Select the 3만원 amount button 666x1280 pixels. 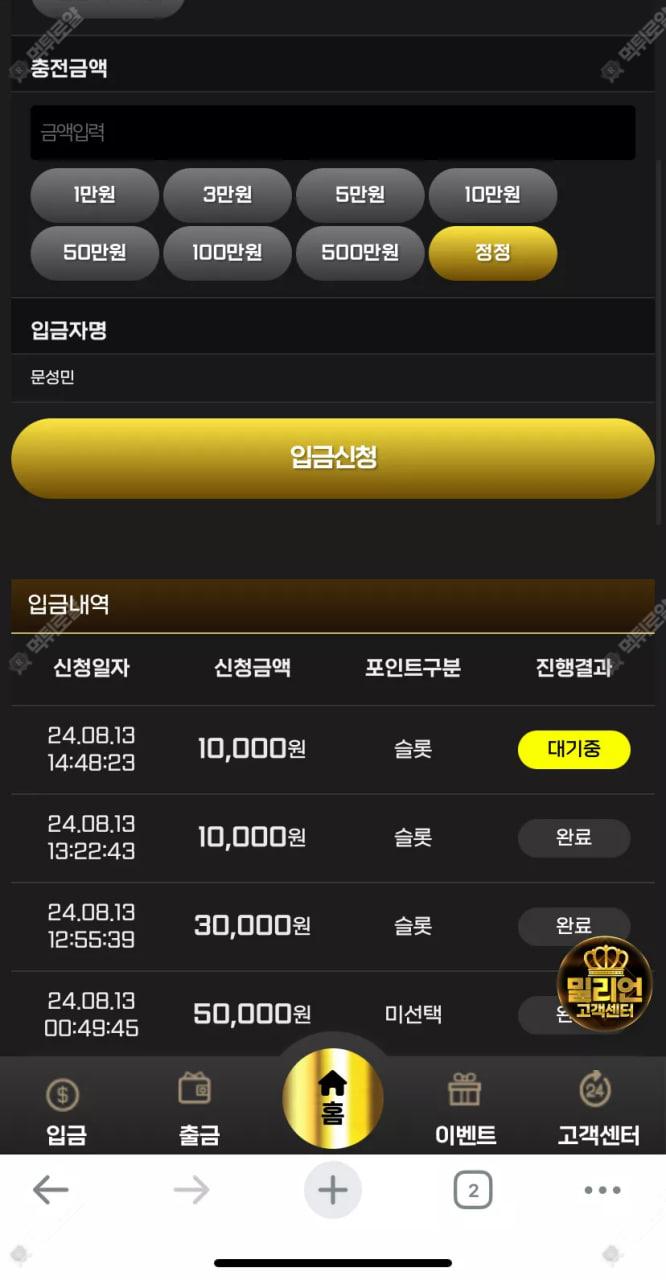[227, 195]
